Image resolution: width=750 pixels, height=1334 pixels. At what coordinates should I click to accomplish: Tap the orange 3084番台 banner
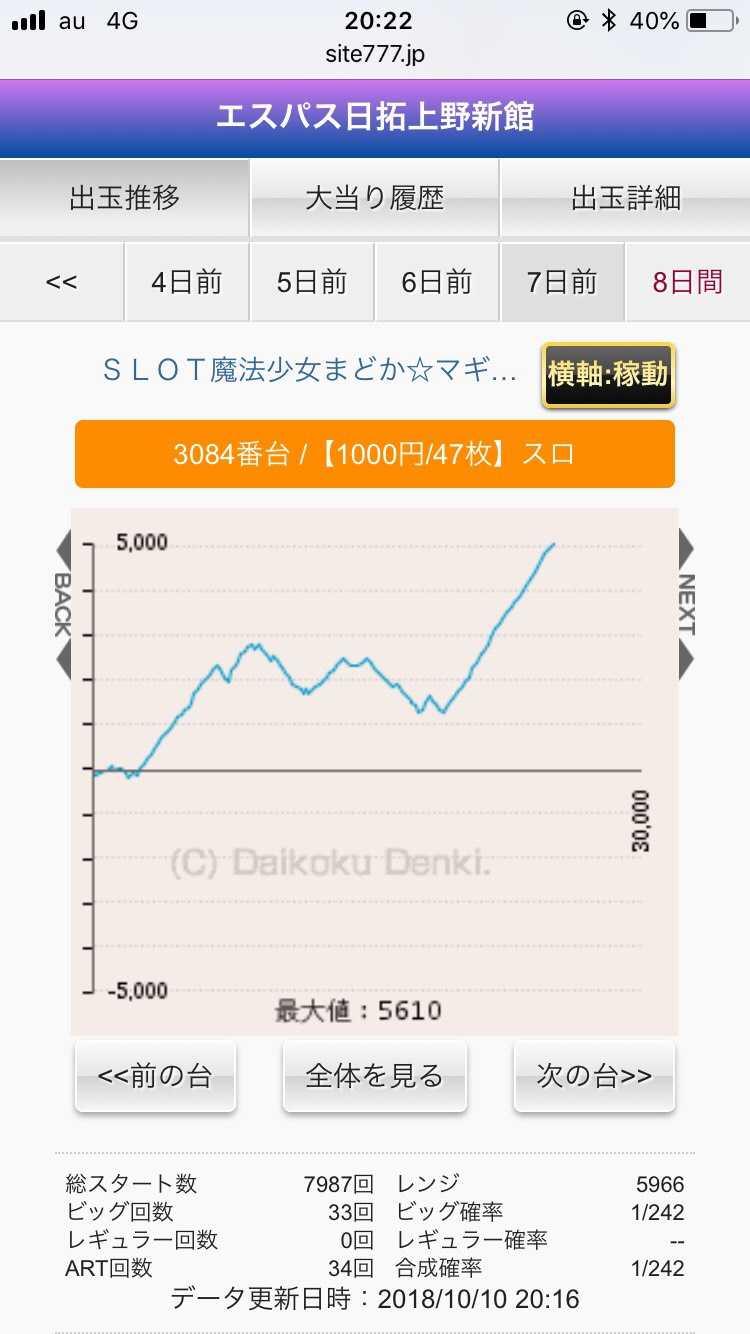374,454
